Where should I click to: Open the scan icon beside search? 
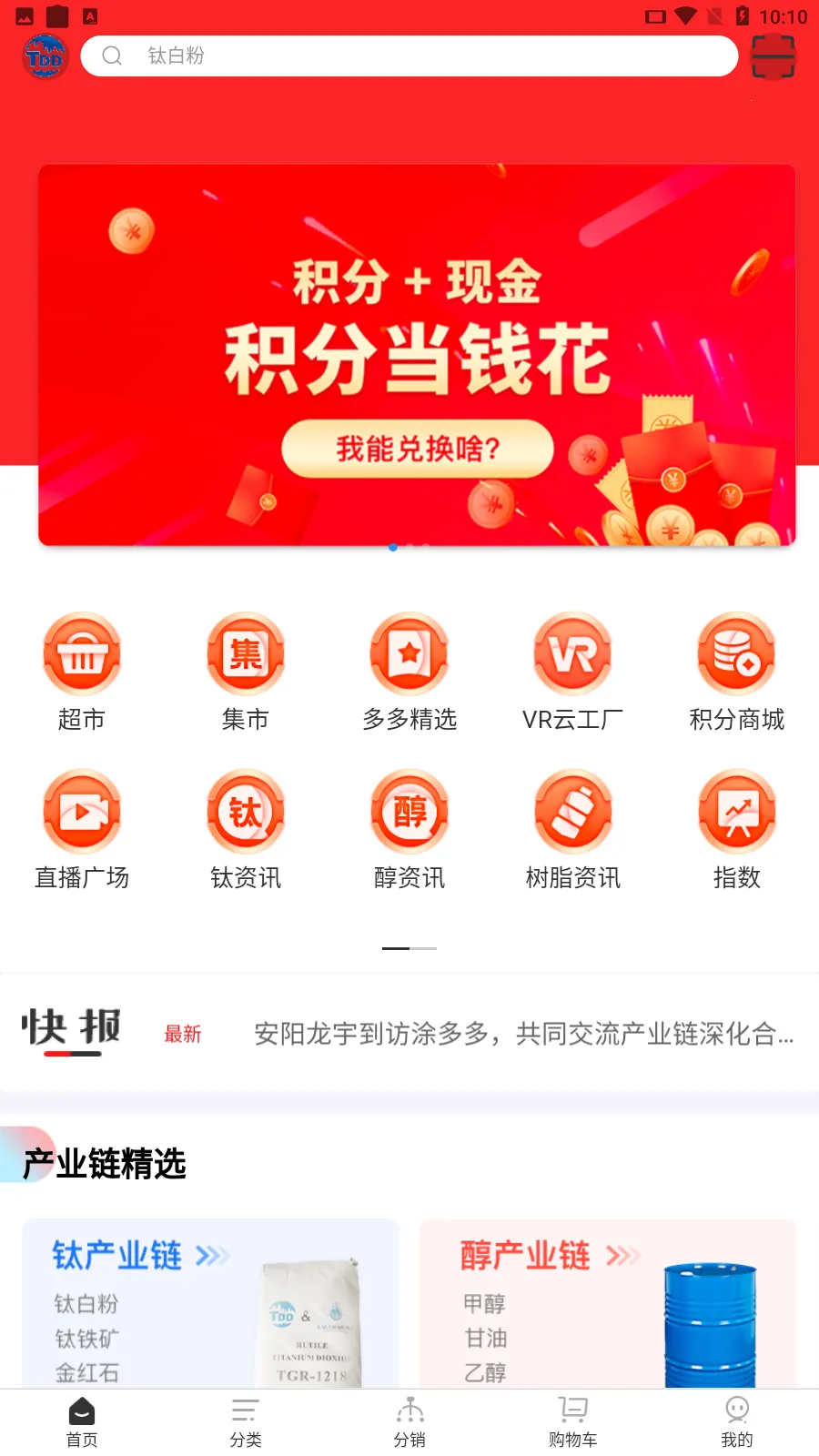tap(773, 56)
